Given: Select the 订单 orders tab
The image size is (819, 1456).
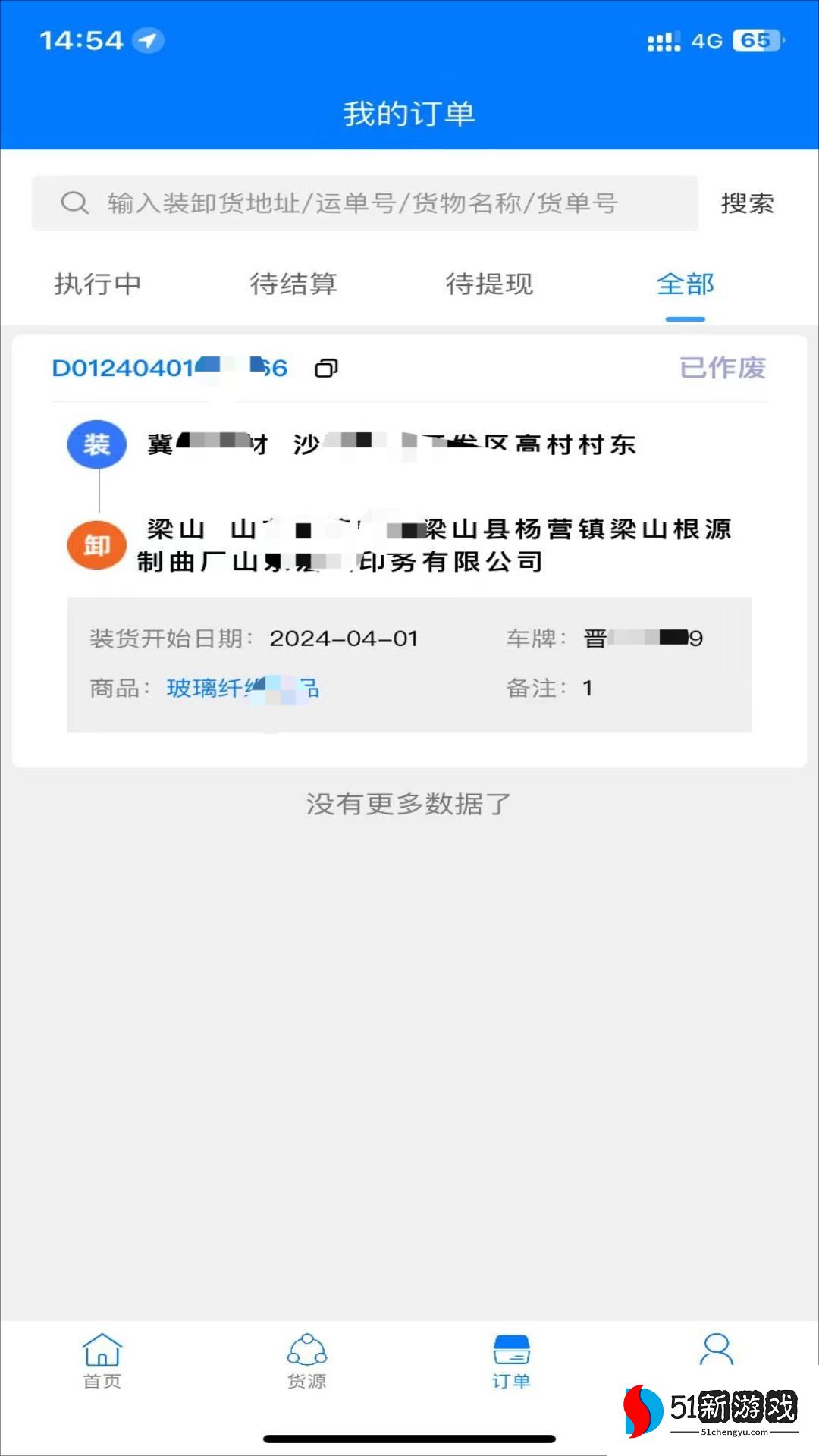Looking at the screenshot, I should [512, 1361].
